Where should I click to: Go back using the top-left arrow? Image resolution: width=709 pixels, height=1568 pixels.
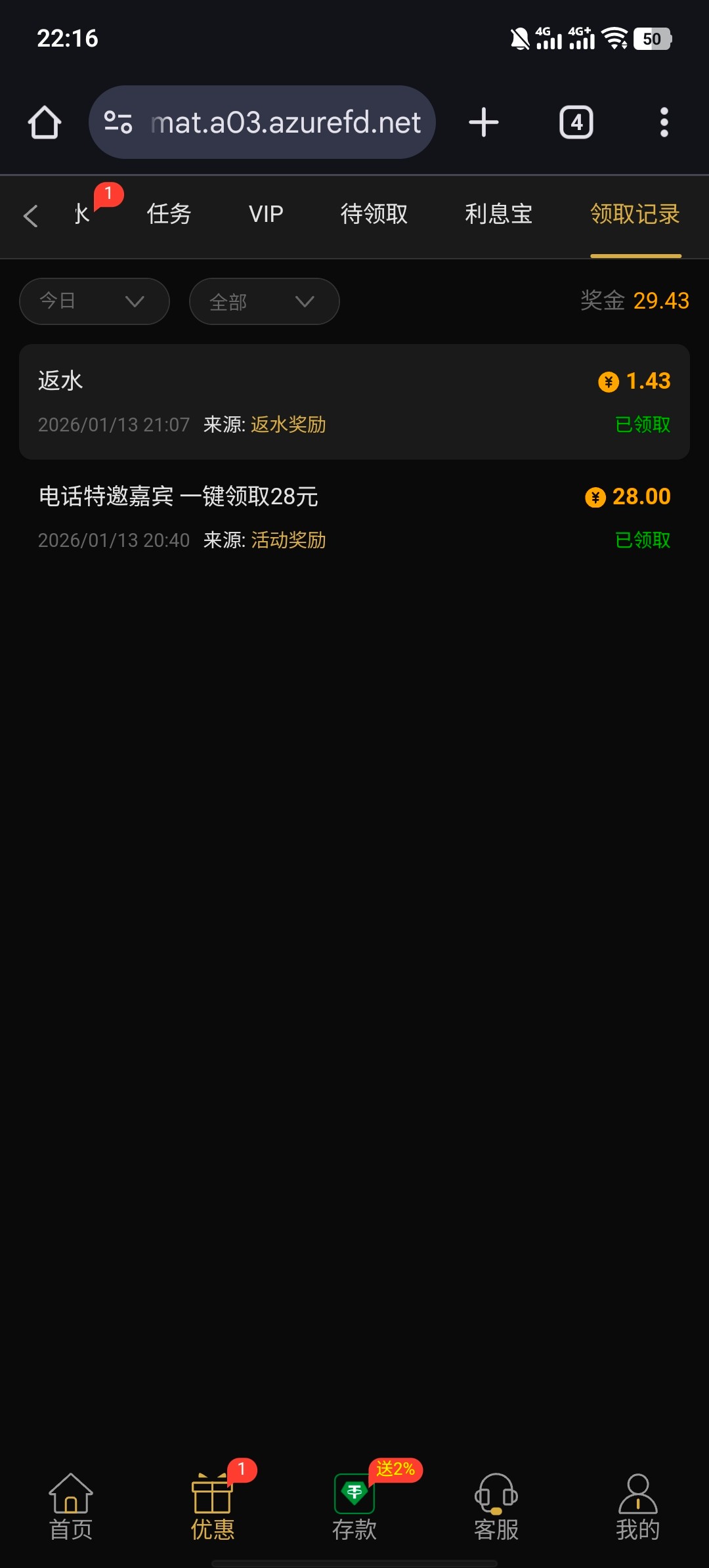30,215
